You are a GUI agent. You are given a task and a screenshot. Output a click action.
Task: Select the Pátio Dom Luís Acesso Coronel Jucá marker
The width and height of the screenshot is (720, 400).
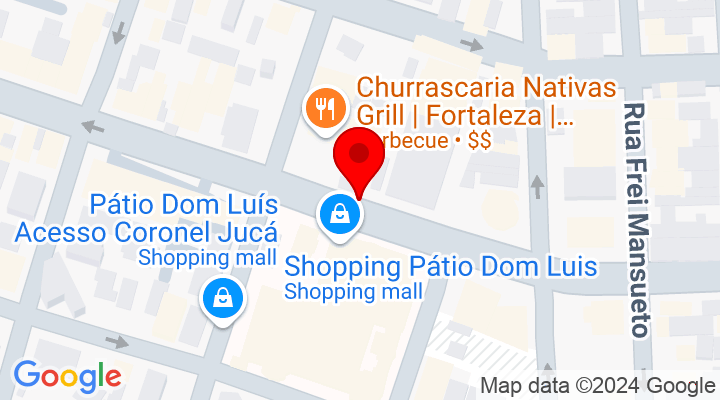tap(222, 297)
